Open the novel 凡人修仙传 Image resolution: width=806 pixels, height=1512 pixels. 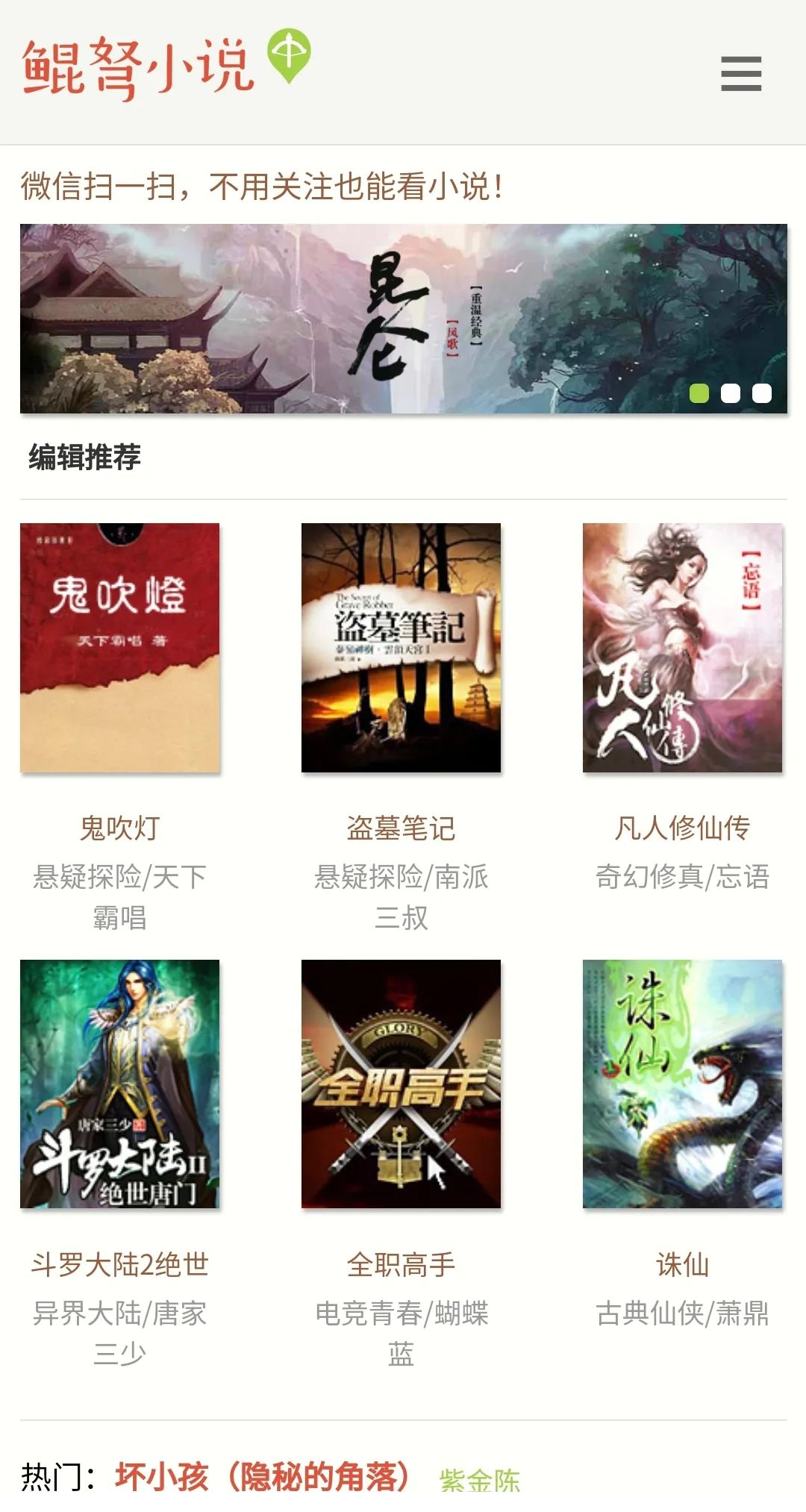(x=682, y=648)
